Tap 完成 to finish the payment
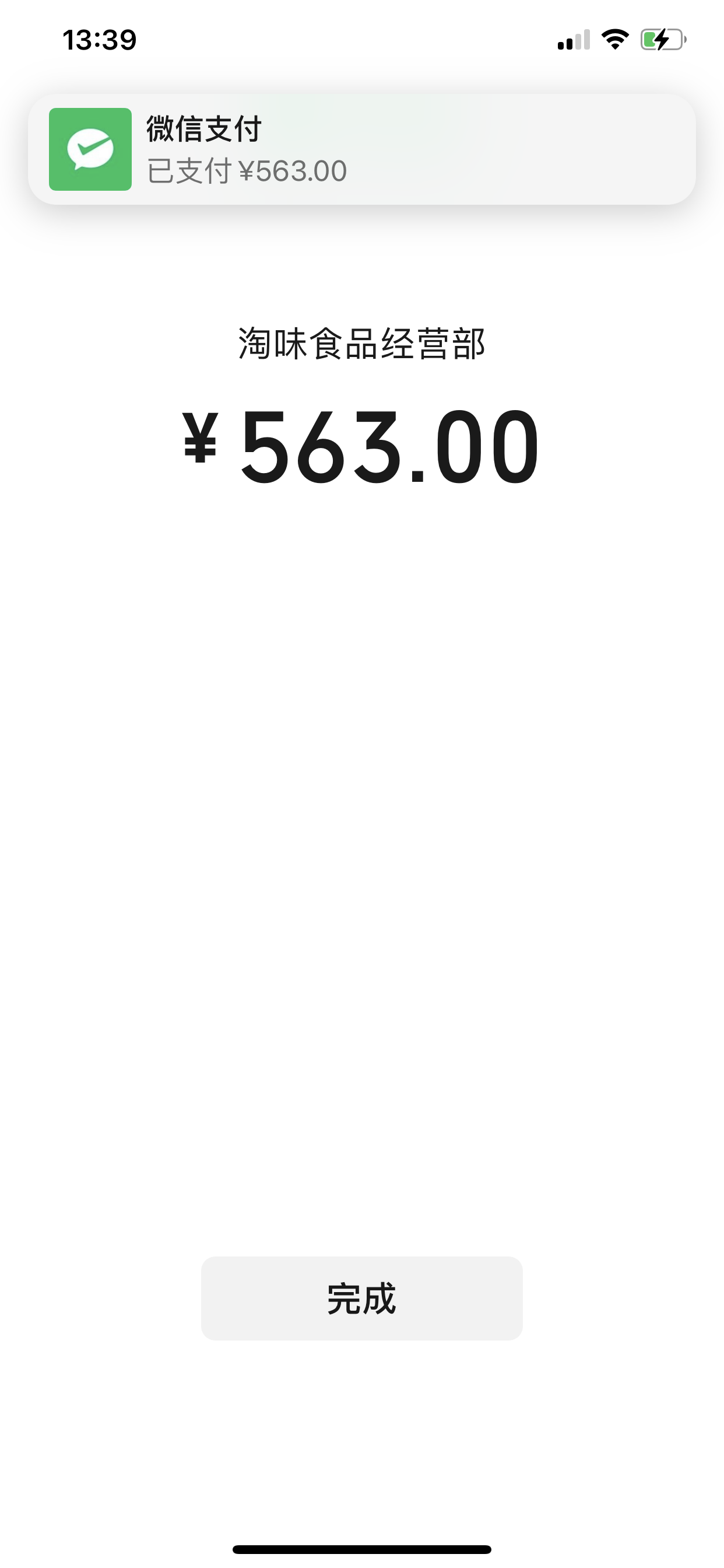Image resolution: width=724 pixels, height=1568 pixels. (x=361, y=1298)
